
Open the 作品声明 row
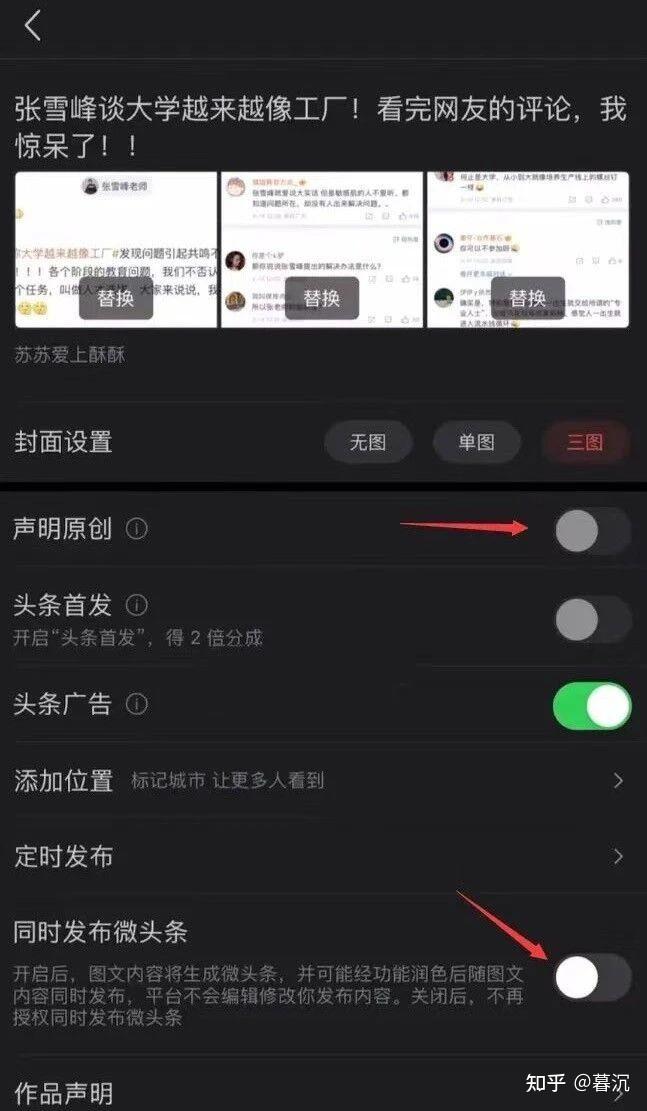click(x=322, y=1092)
